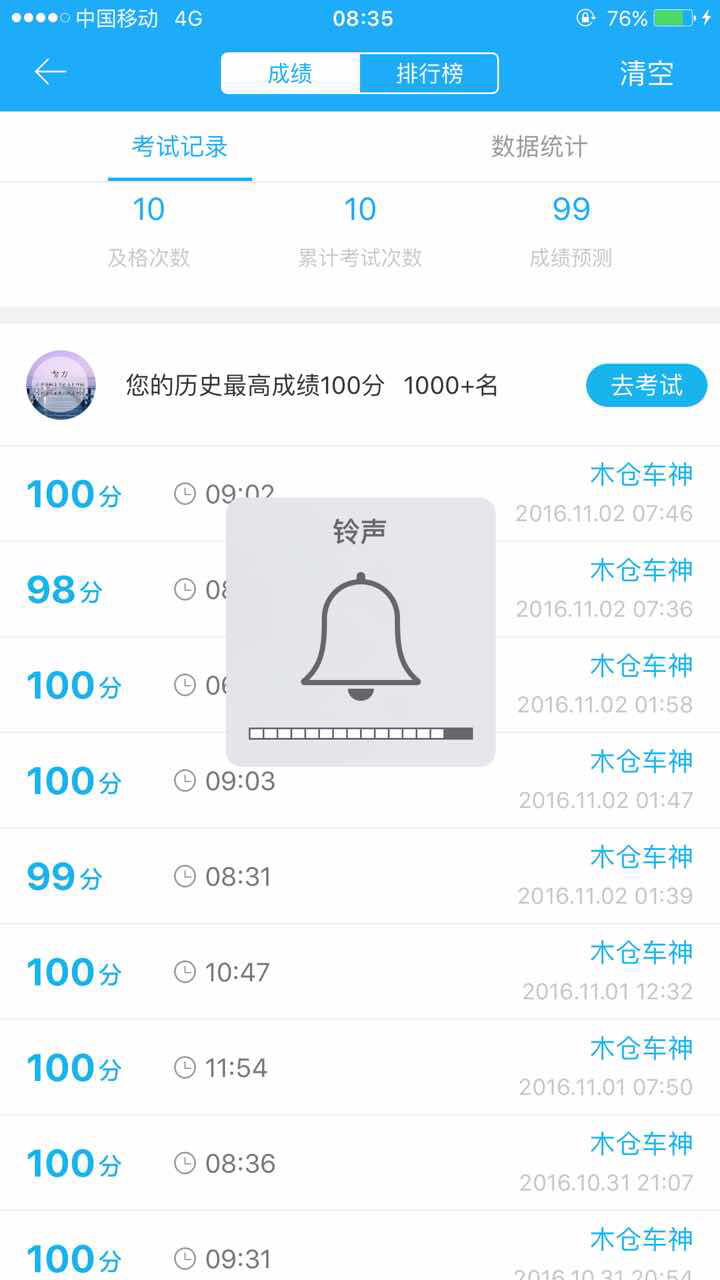The height and width of the screenshot is (1280, 720).
Task: Open the 98分 exam record
Action: 65,590
